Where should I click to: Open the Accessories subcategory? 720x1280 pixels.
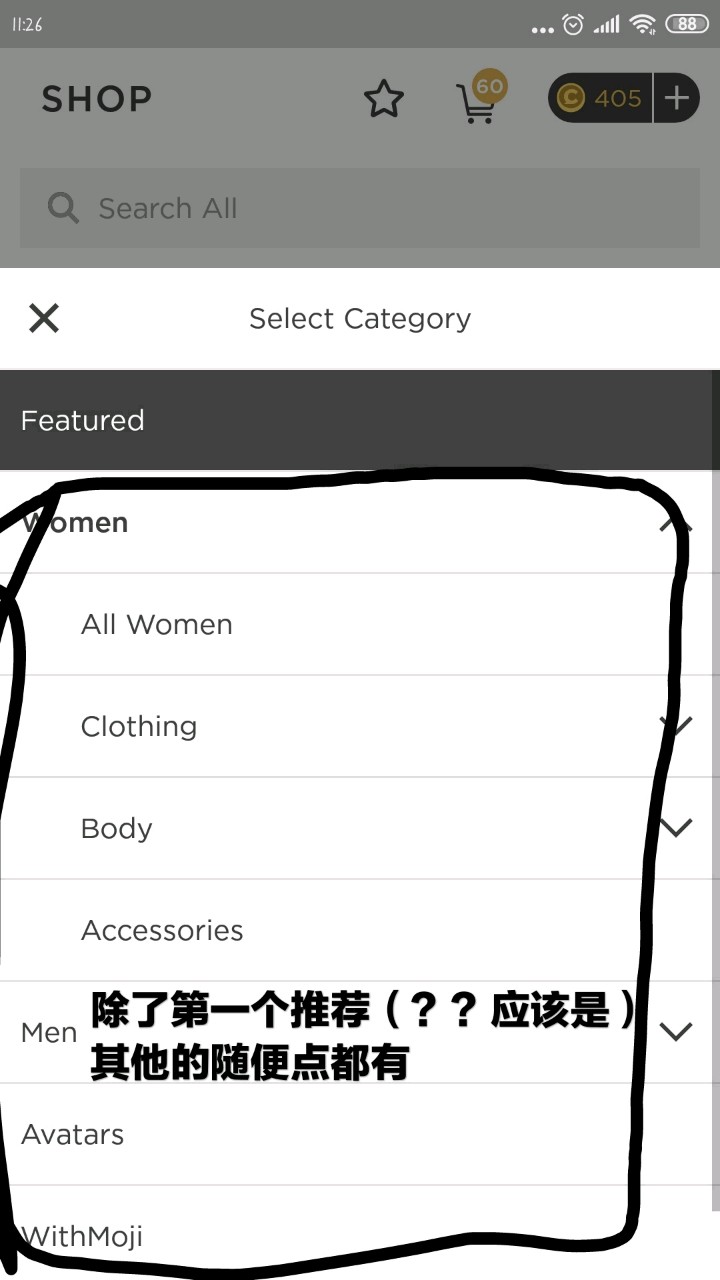pos(162,930)
